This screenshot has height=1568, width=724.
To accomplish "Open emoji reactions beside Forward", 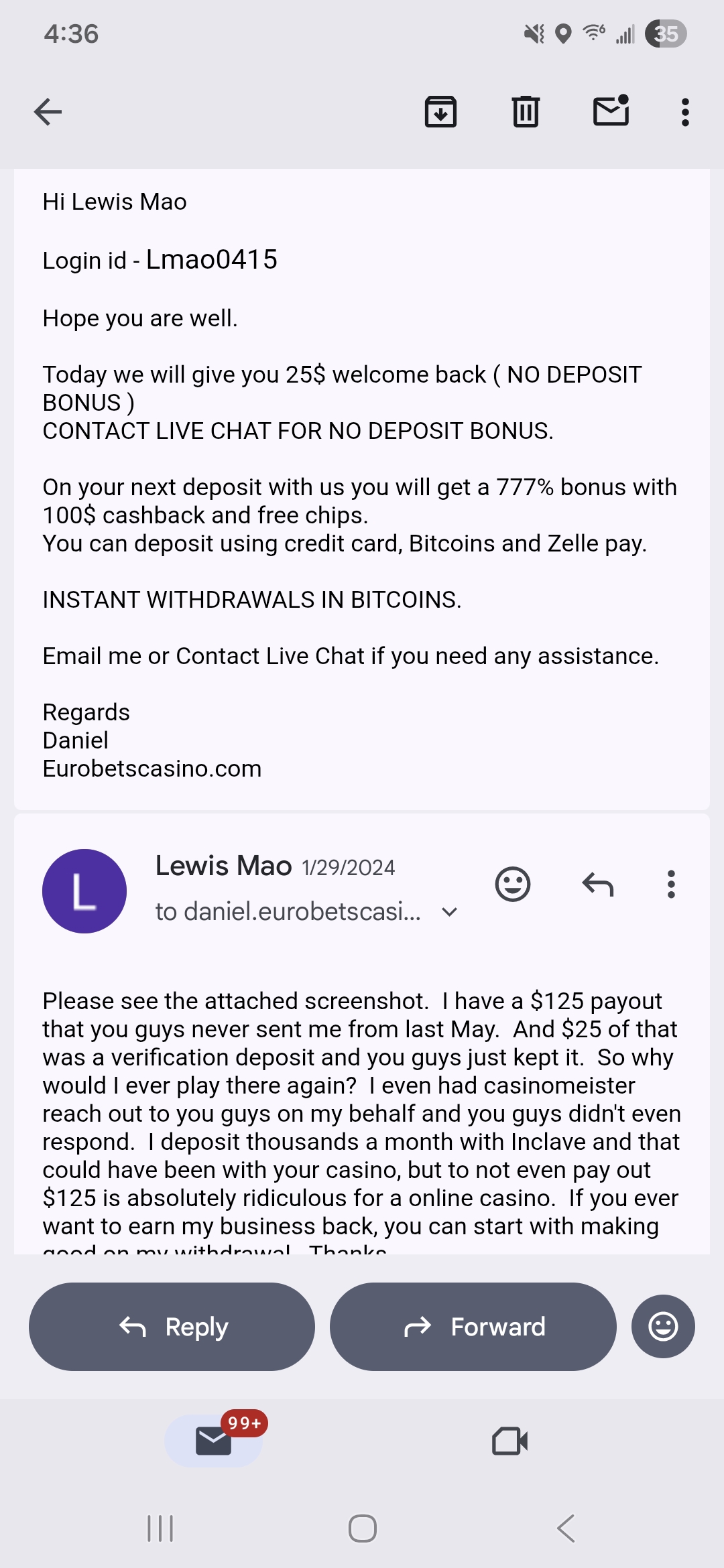I will (x=663, y=1327).
